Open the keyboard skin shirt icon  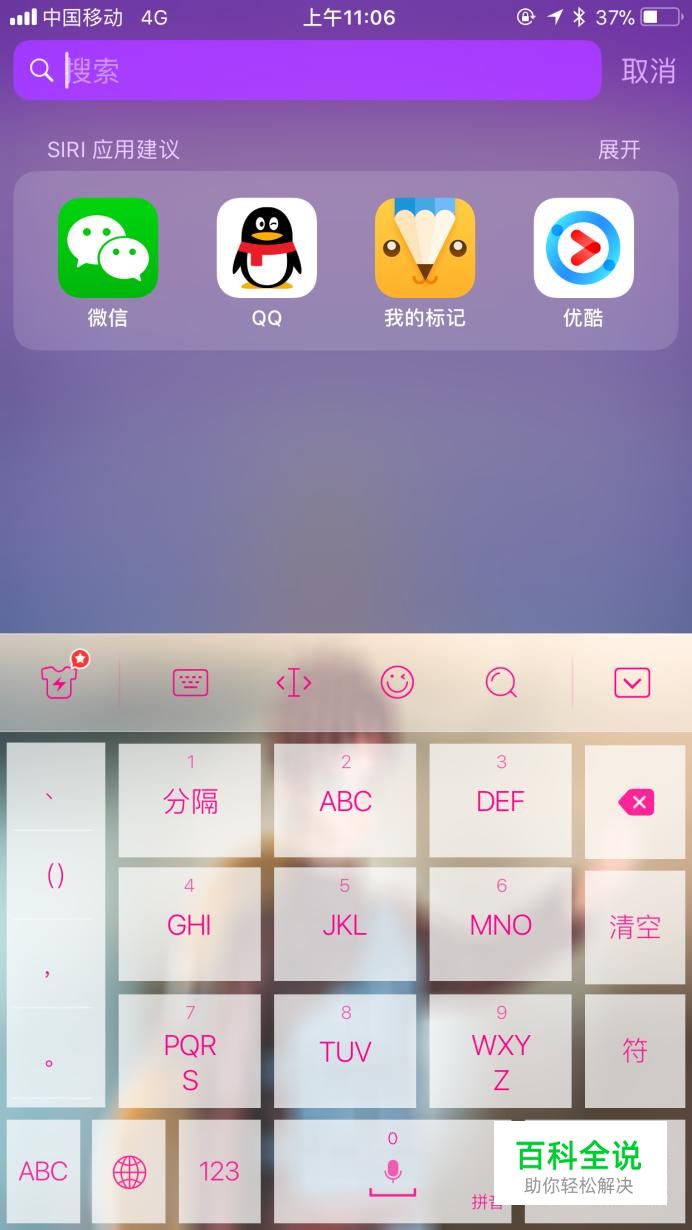coord(60,682)
